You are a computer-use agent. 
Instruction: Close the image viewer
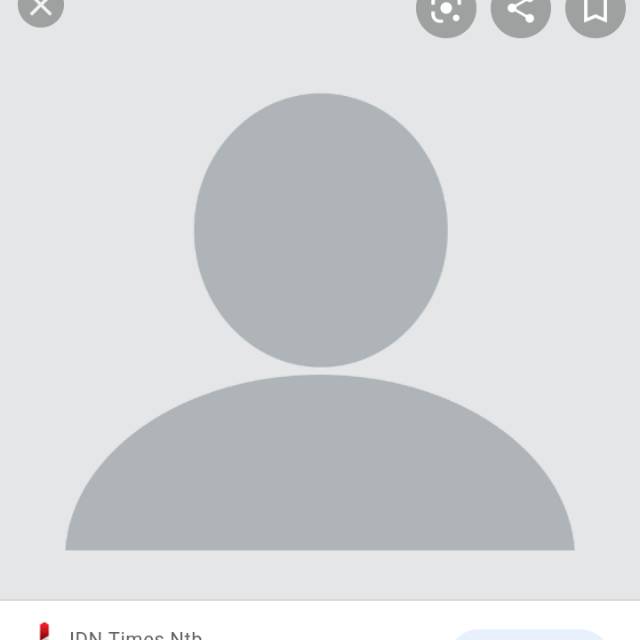(40, 8)
